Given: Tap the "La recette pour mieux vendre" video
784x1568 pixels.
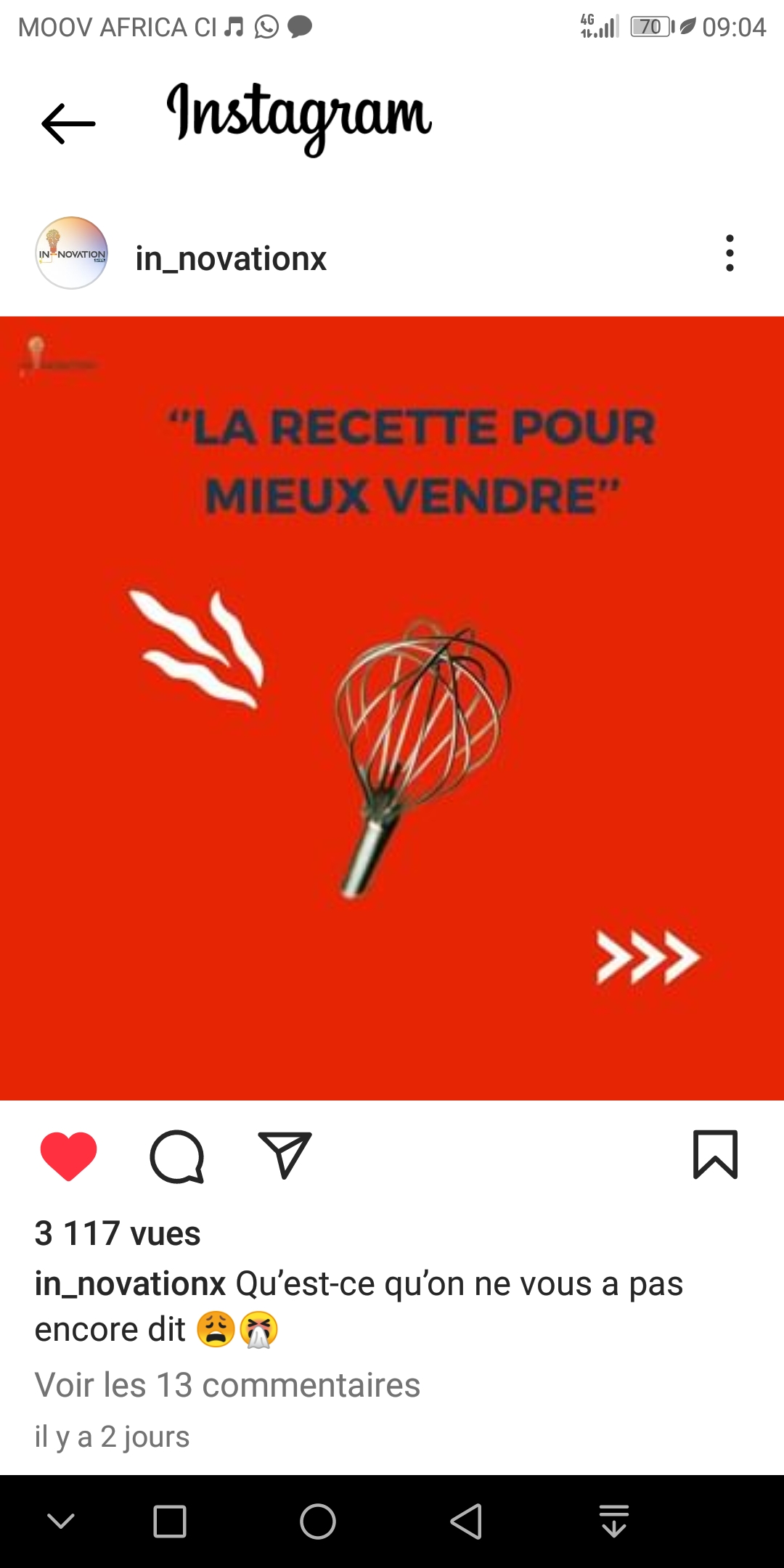Looking at the screenshot, I should 392,708.
